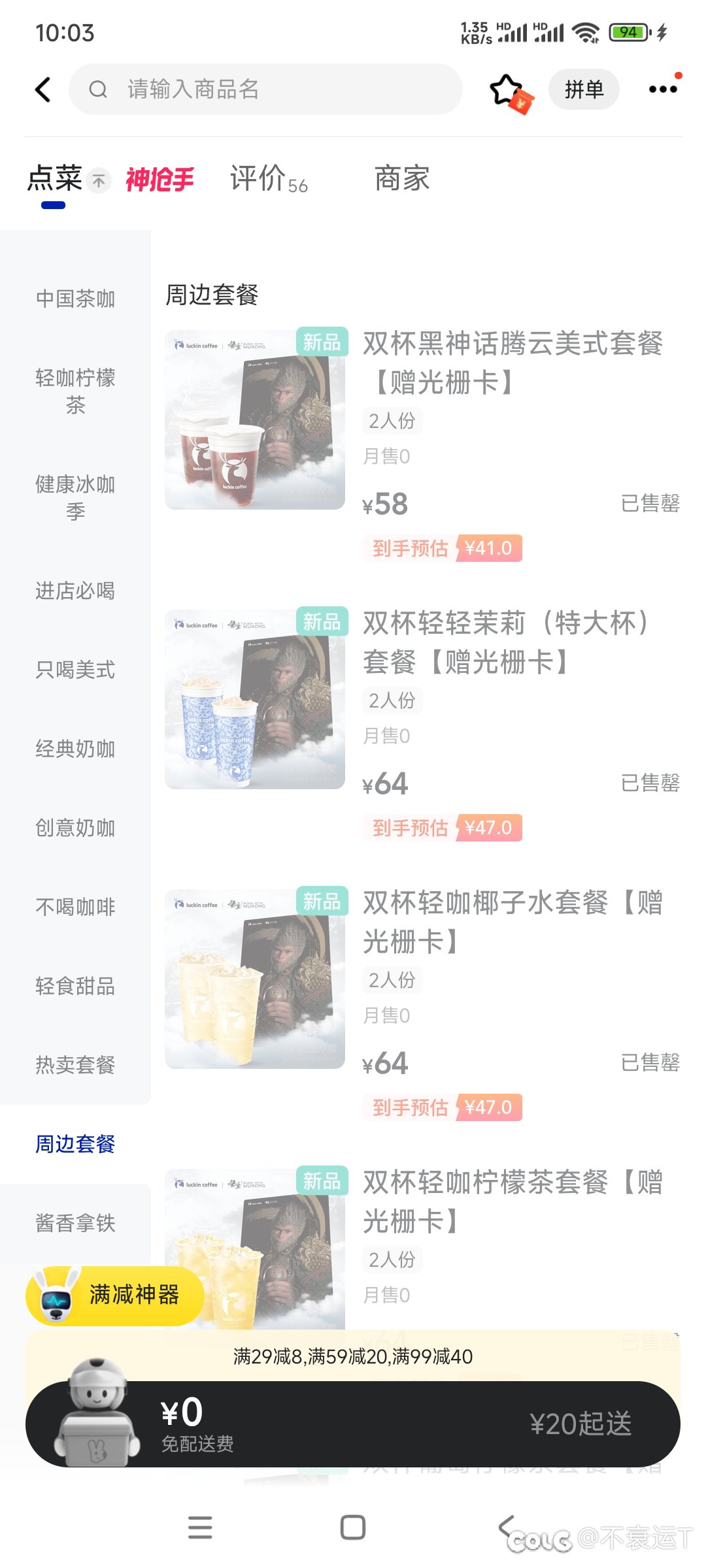
Task: Select the 经典奶咖 category
Action: (75, 749)
